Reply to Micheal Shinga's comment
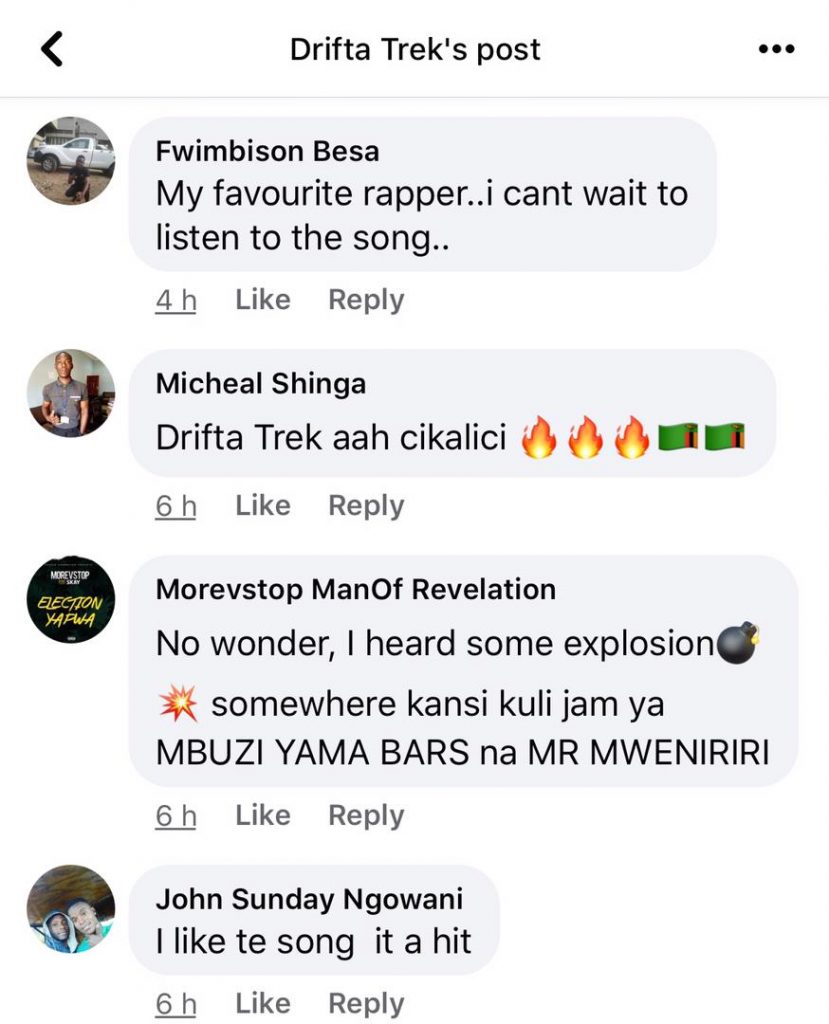This screenshot has height=1024, width=829. [x=366, y=506]
